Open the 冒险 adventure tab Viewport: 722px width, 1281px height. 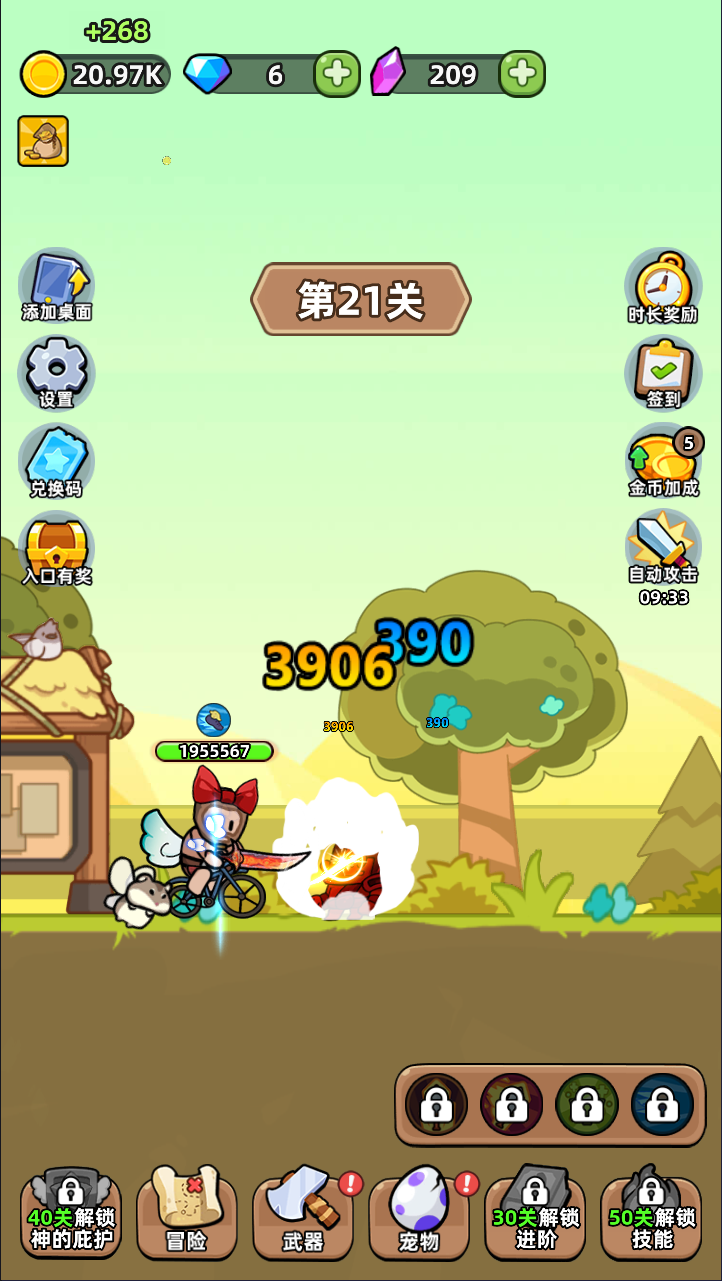pos(186,1213)
